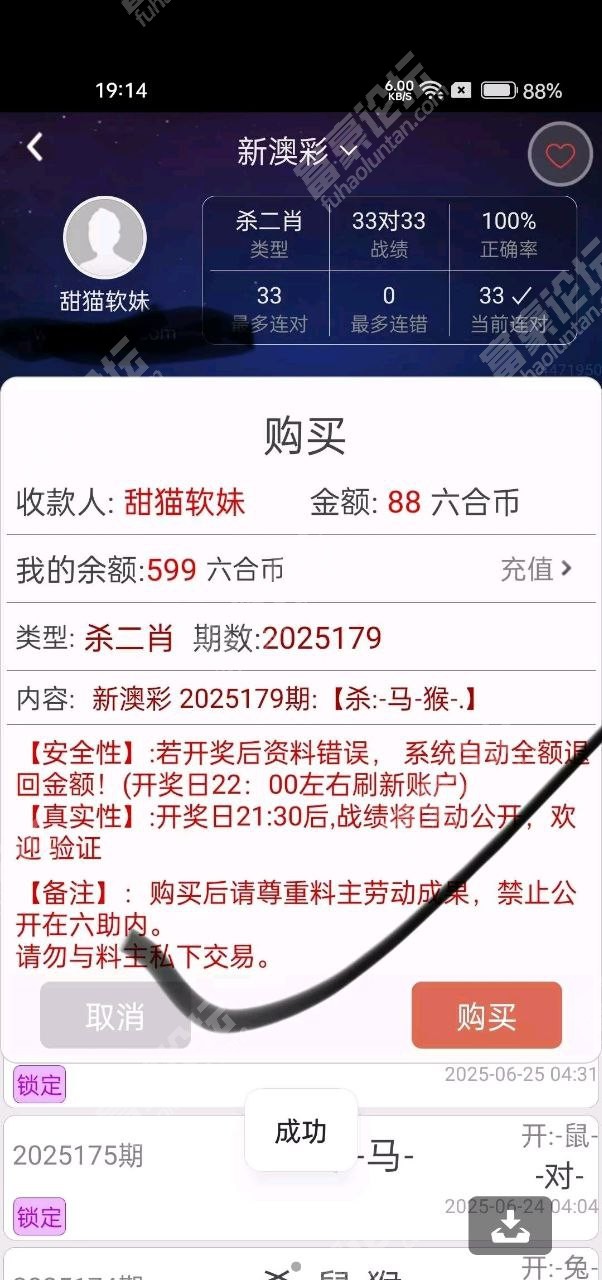The image size is (602, 1280).
Task: Go back using the arrow
Action: [x=35, y=148]
